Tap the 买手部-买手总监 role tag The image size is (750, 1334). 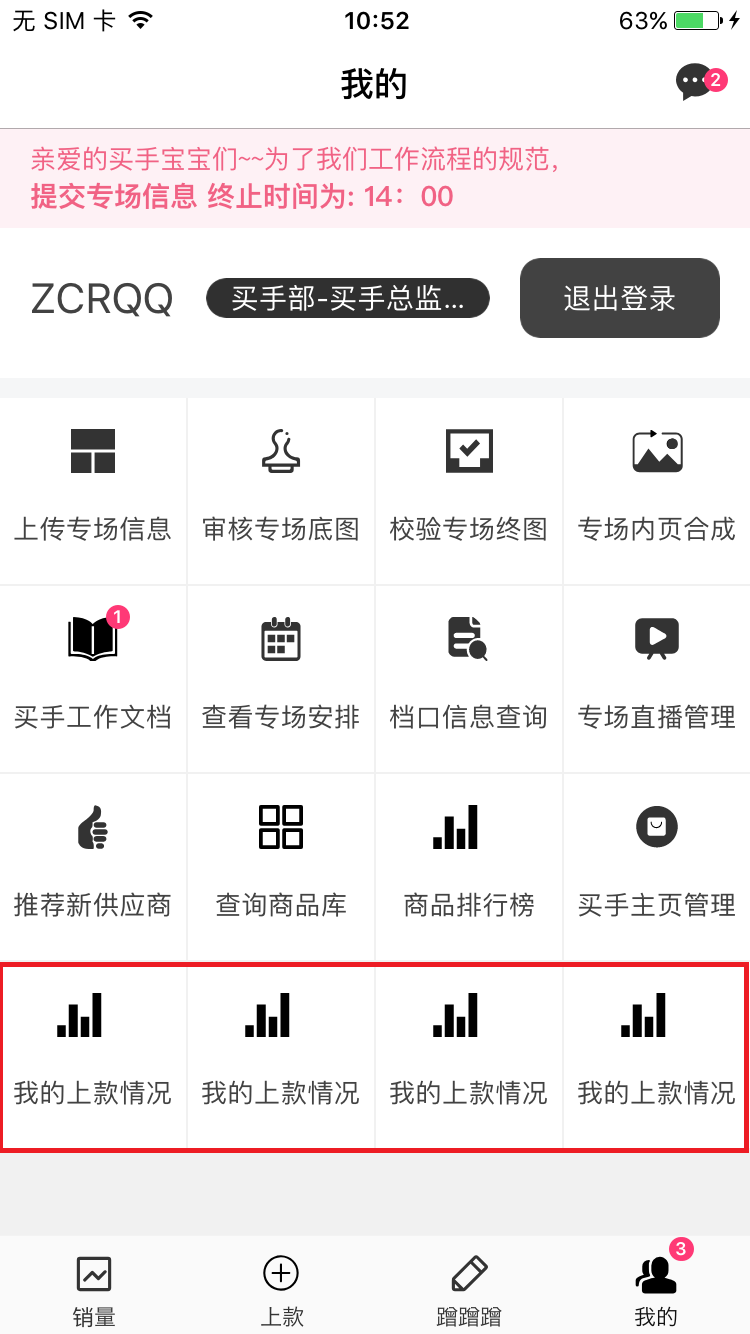coord(348,298)
